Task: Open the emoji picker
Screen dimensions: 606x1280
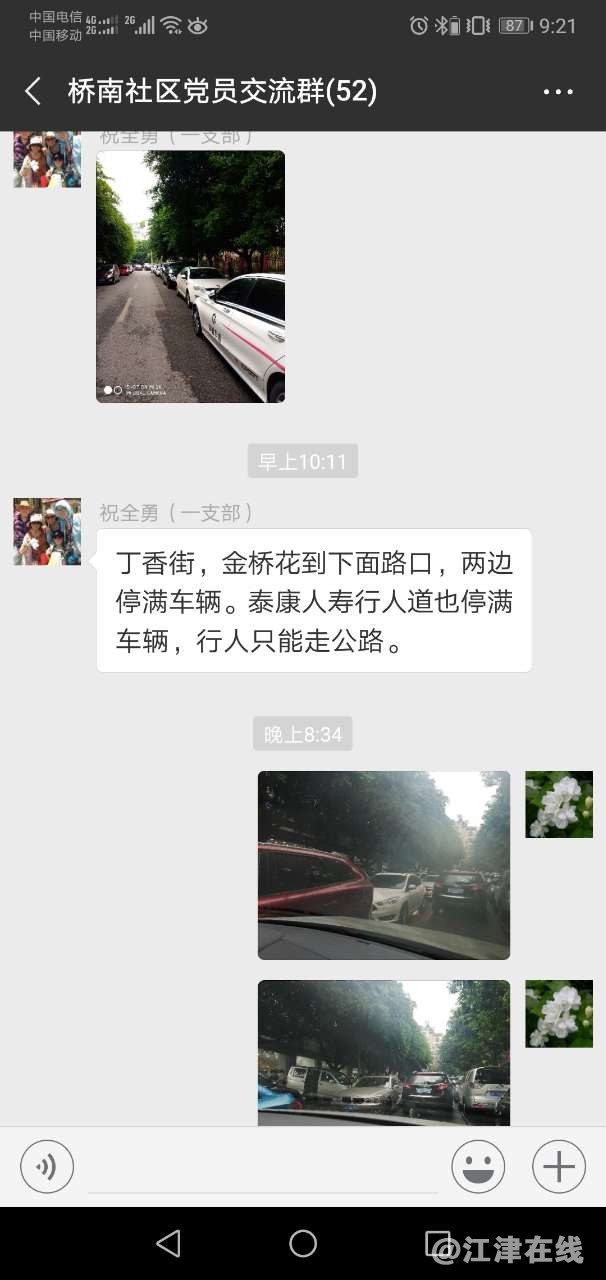Action: pos(478,1166)
